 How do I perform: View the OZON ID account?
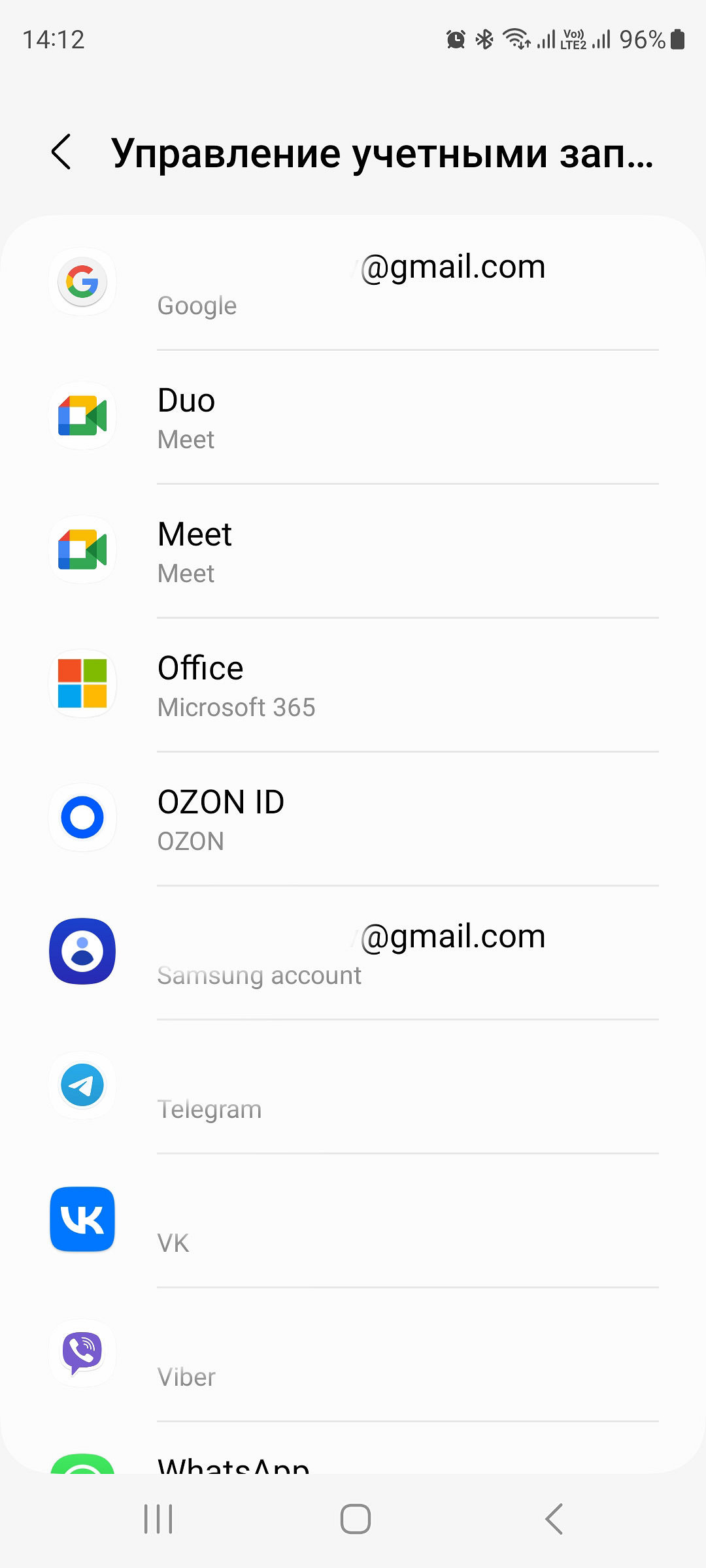(353, 820)
